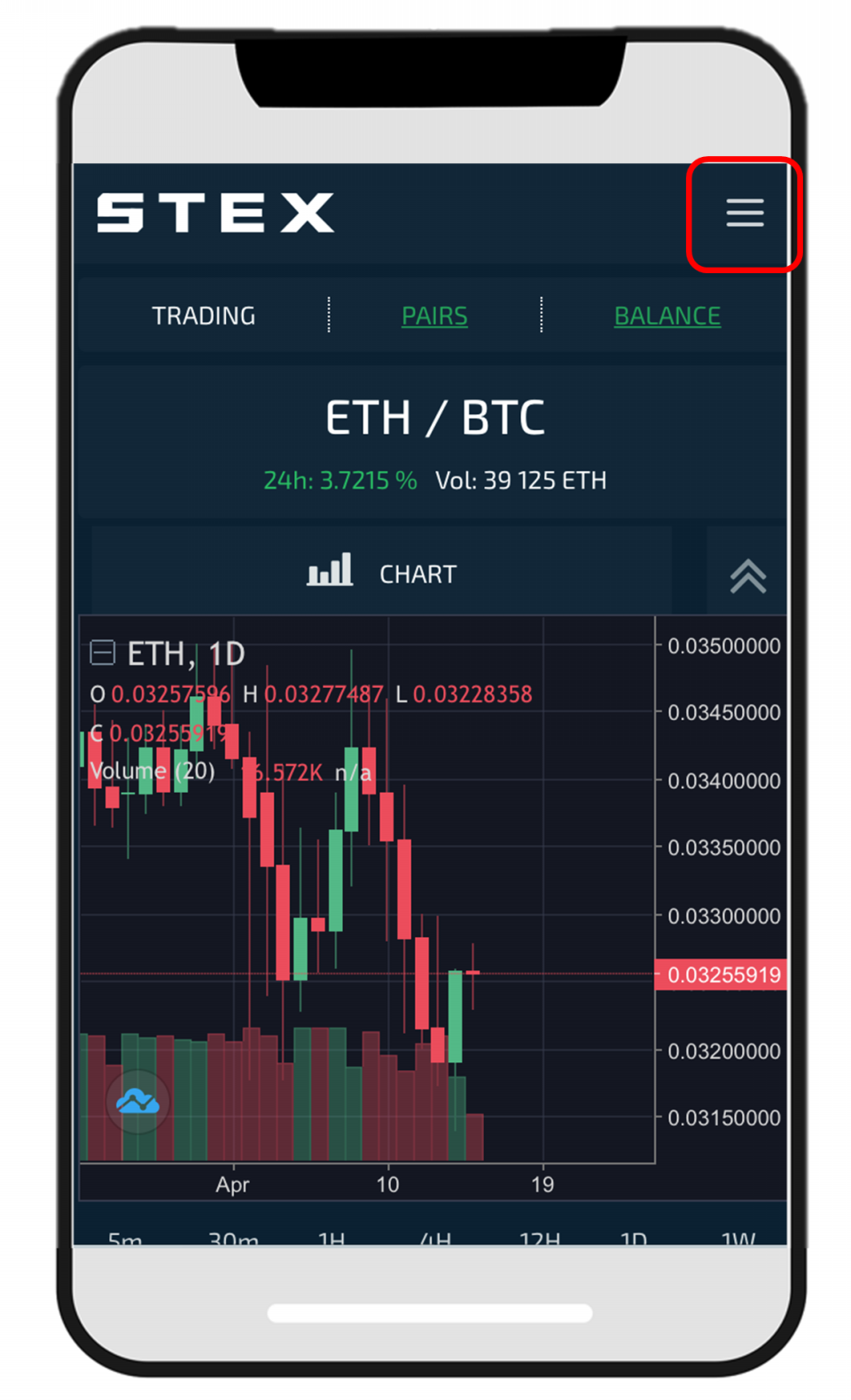Switch to the Trading tab

[204, 316]
